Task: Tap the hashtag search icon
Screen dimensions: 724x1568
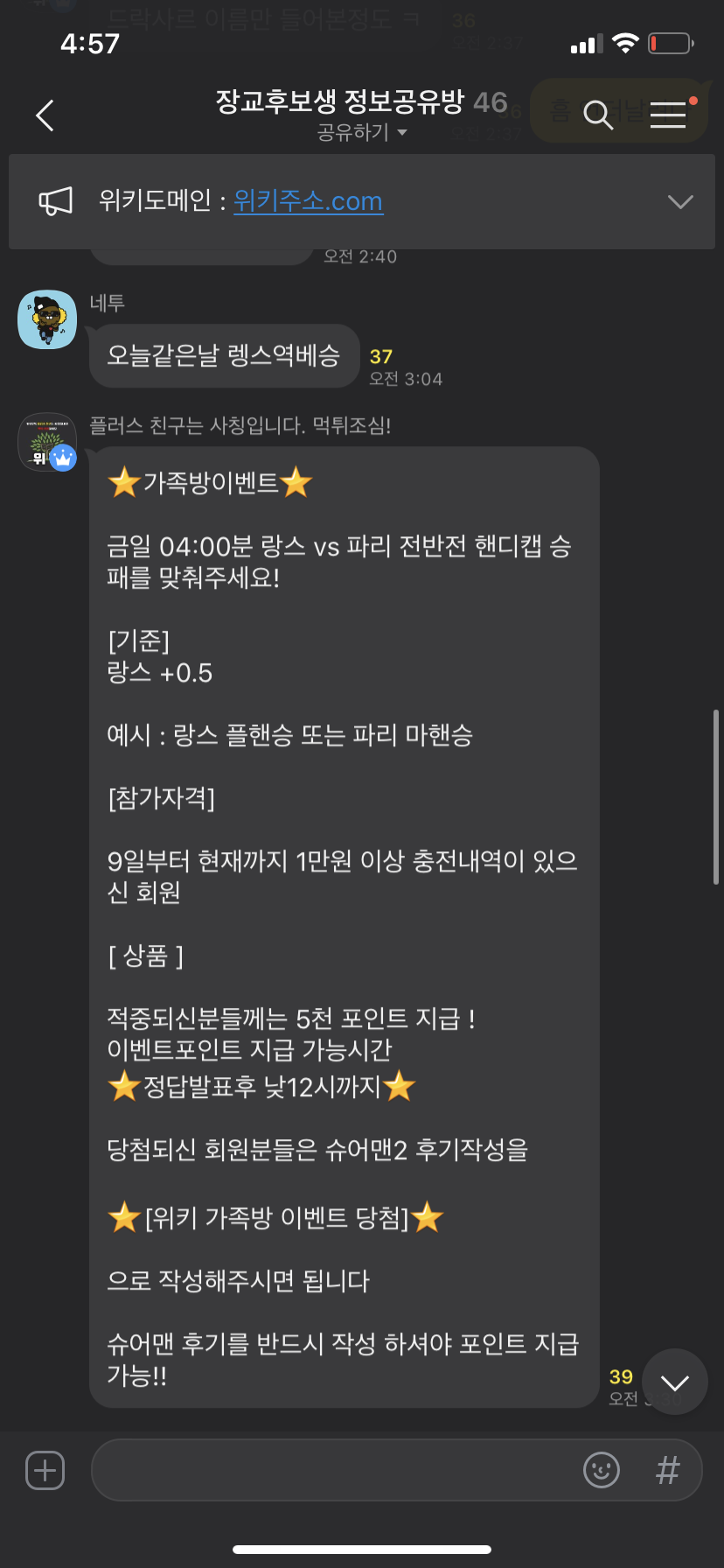Action: [667, 1470]
